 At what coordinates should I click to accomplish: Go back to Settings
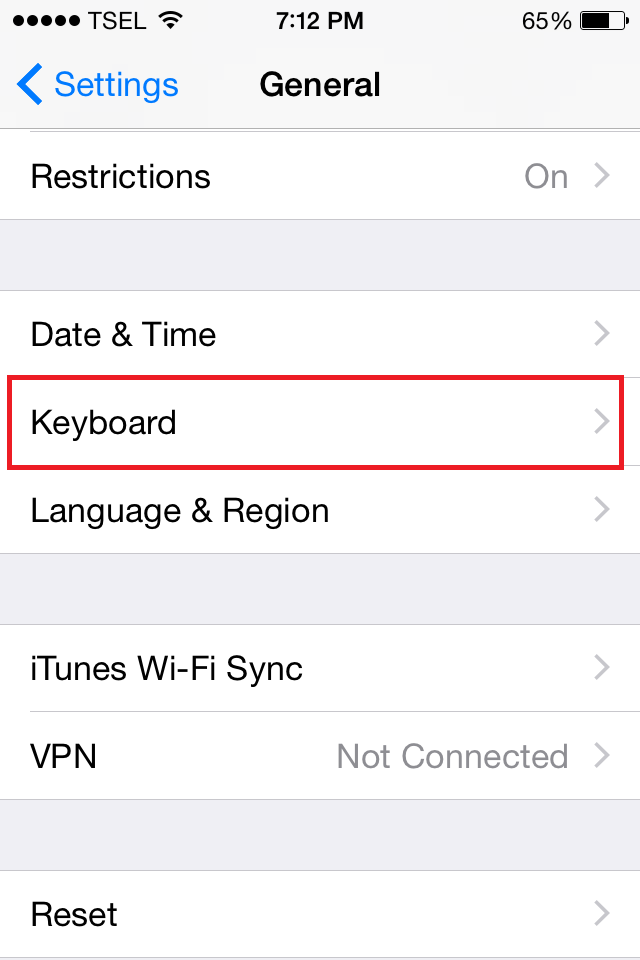tap(98, 85)
